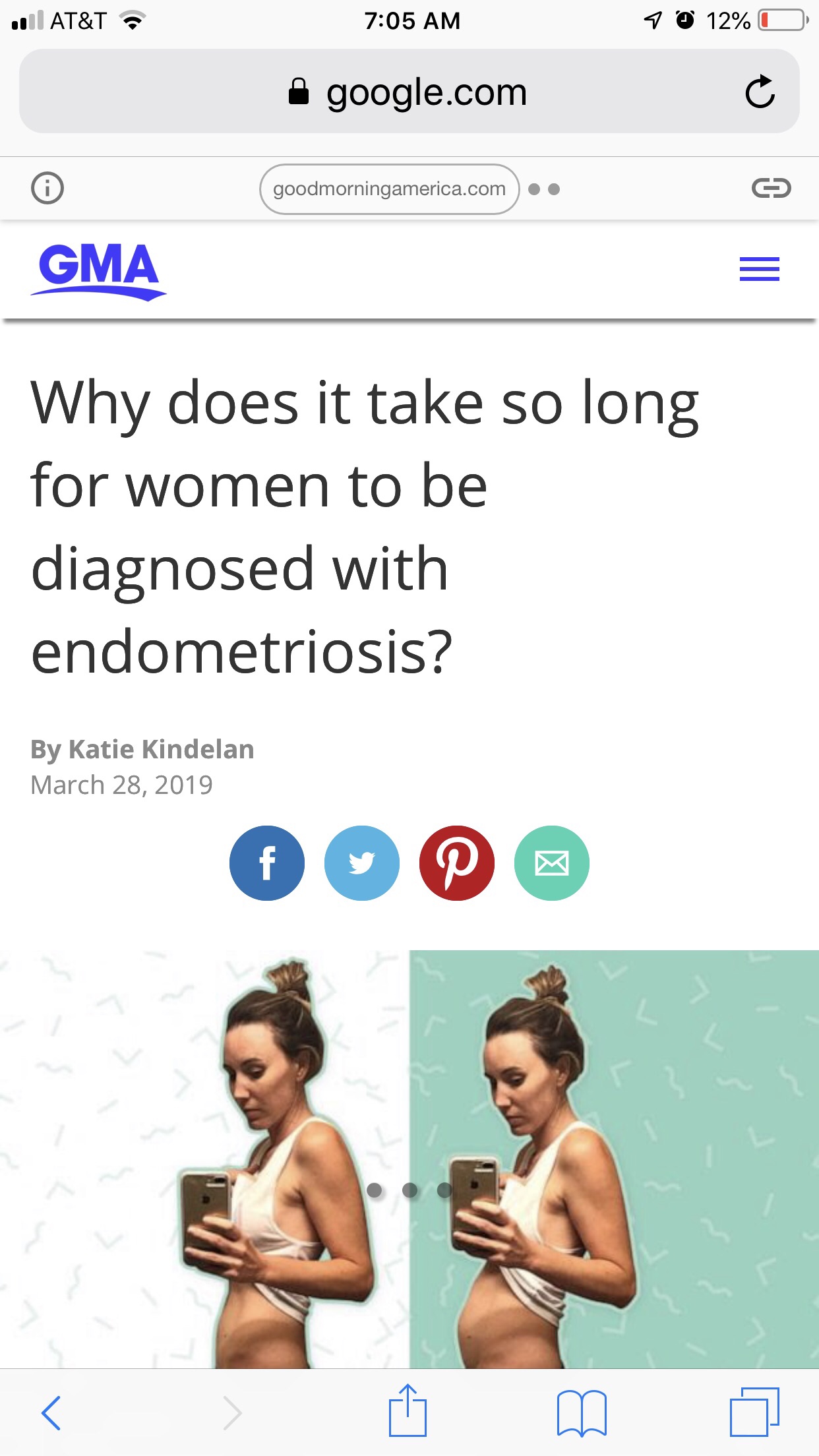This screenshot has height=1456, width=819.
Task: Reload the current page
Action: 760,92
